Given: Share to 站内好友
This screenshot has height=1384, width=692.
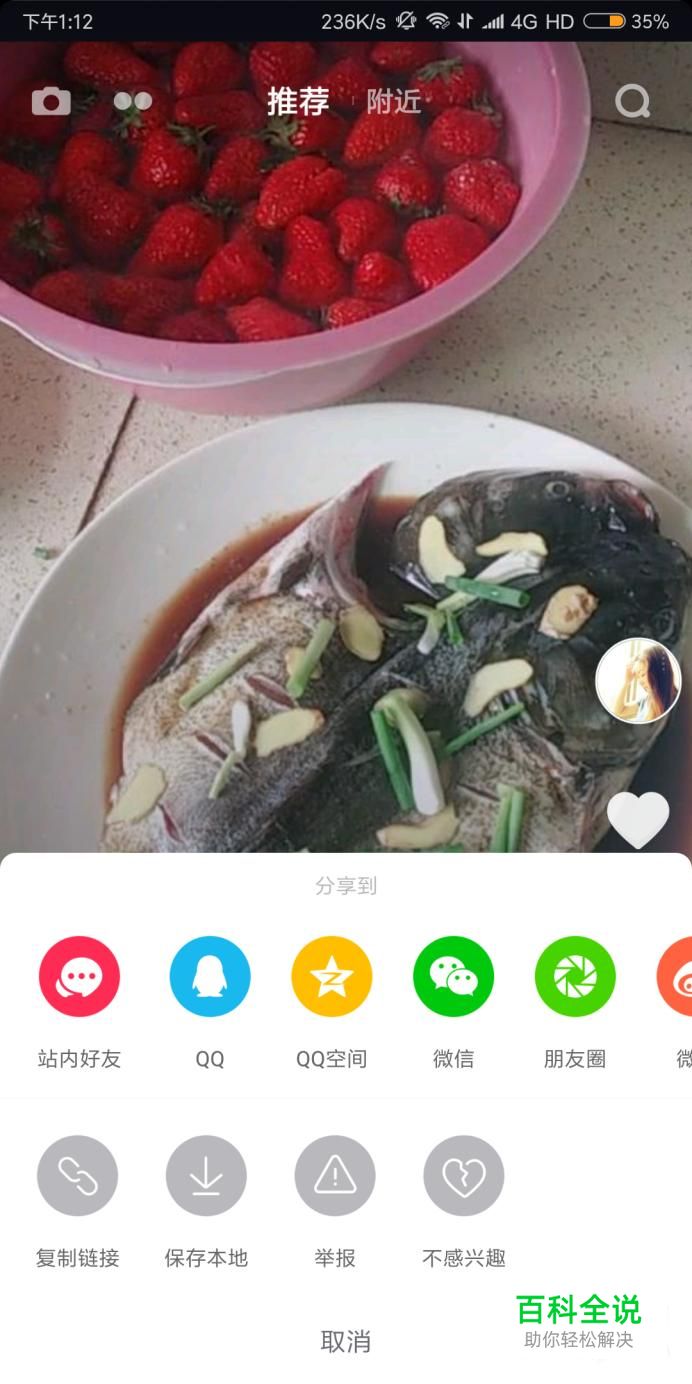Looking at the screenshot, I should tap(79, 977).
